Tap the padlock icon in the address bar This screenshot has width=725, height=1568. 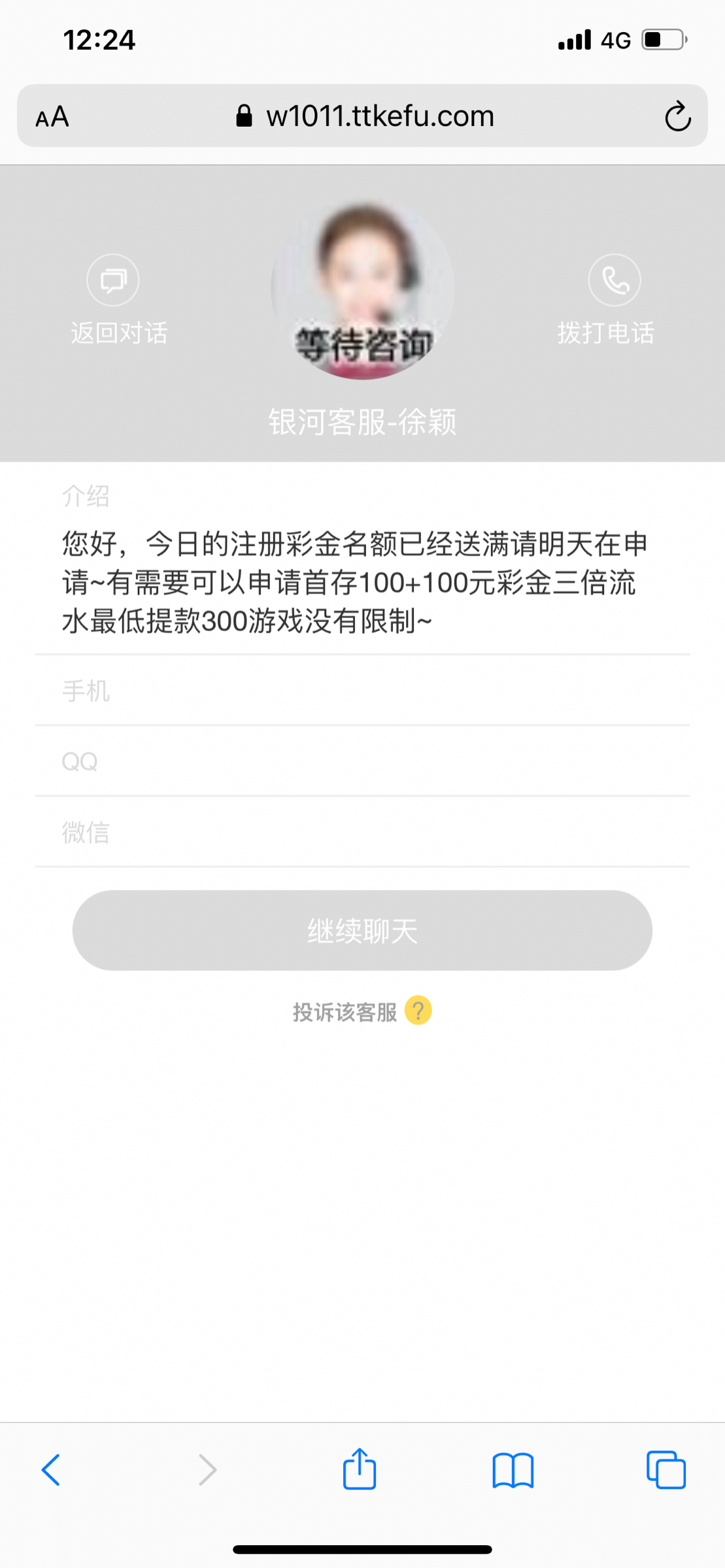243,116
